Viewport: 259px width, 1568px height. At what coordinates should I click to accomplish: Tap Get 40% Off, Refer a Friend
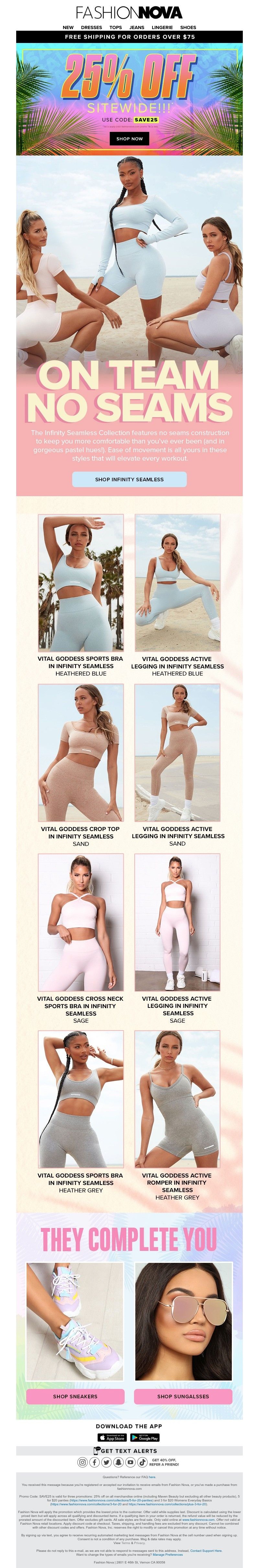point(164,1462)
